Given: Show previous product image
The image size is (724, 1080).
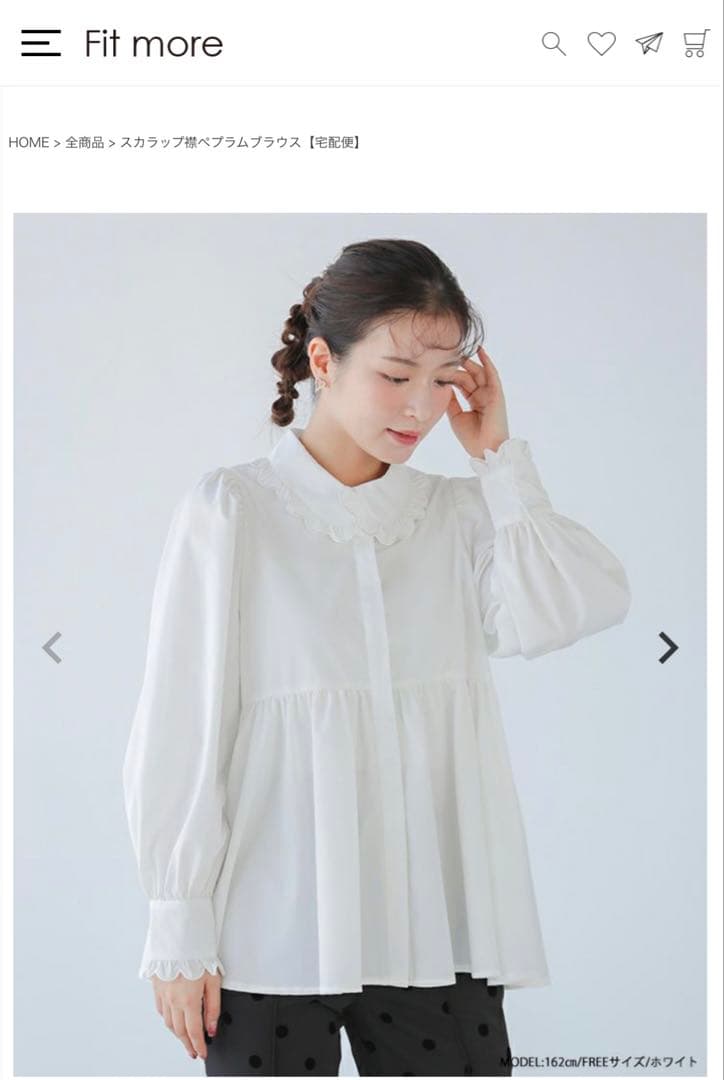Looking at the screenshot, I should tap(52, 648).
